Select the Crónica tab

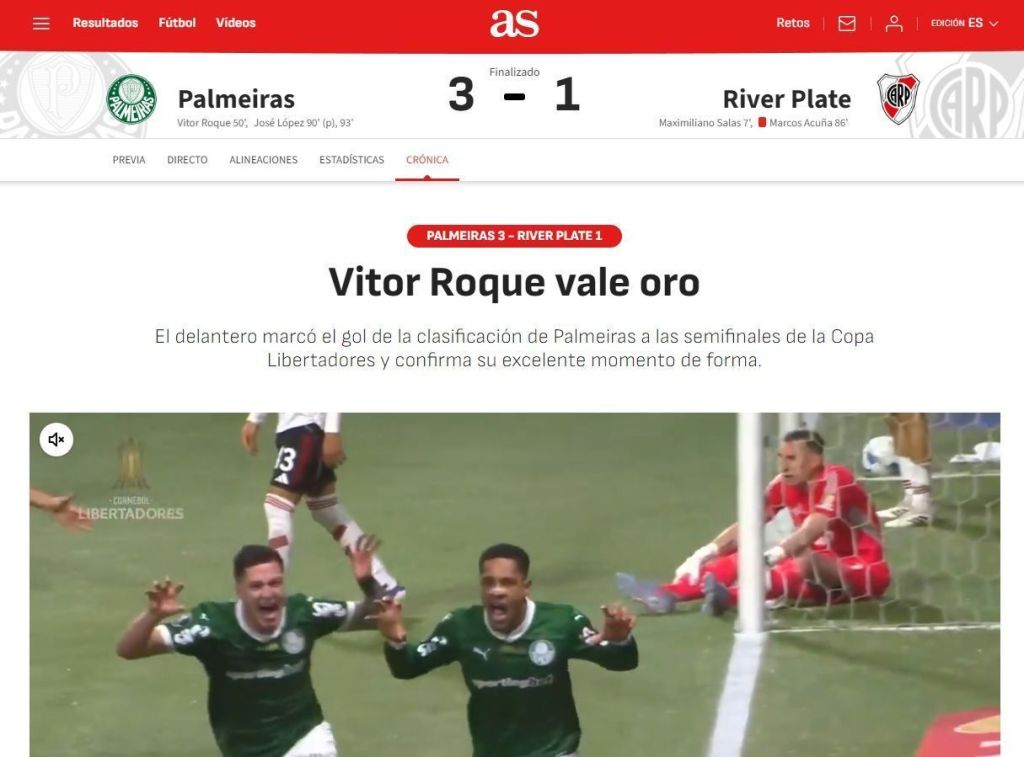coord(427,160)
